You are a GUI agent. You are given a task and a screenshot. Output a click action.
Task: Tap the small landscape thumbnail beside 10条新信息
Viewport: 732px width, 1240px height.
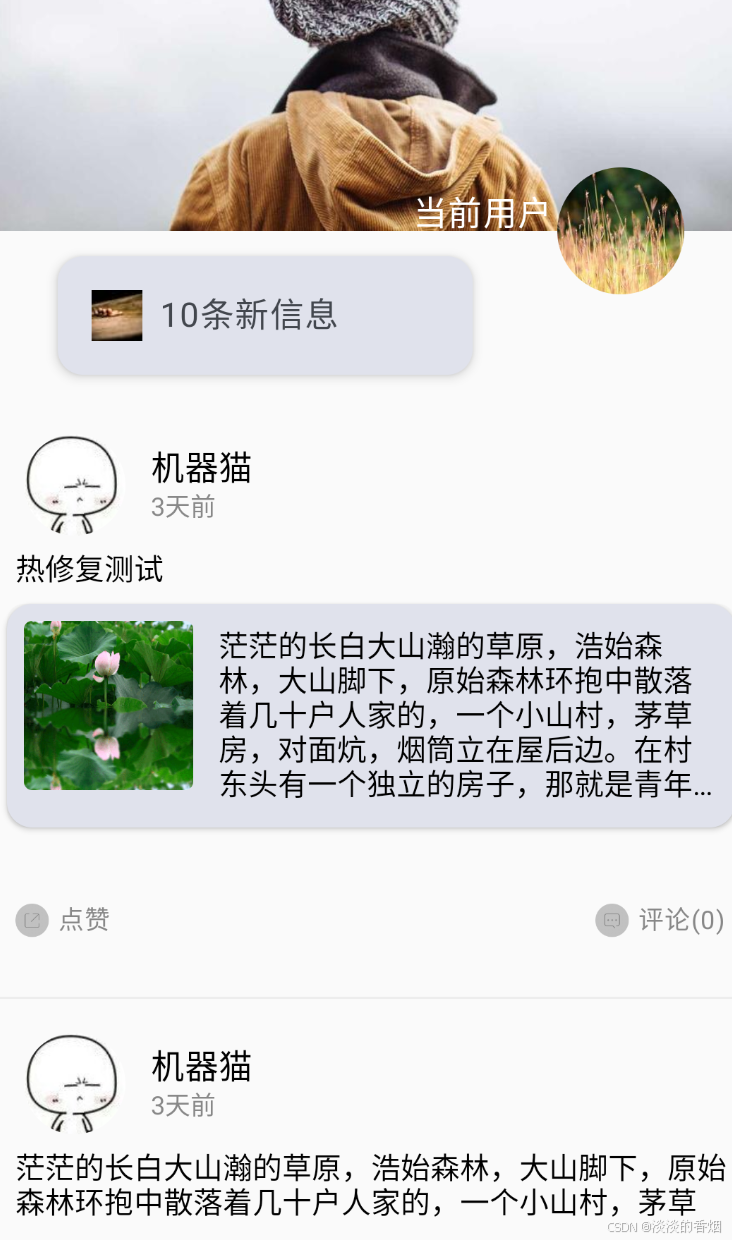coord(116,315)
